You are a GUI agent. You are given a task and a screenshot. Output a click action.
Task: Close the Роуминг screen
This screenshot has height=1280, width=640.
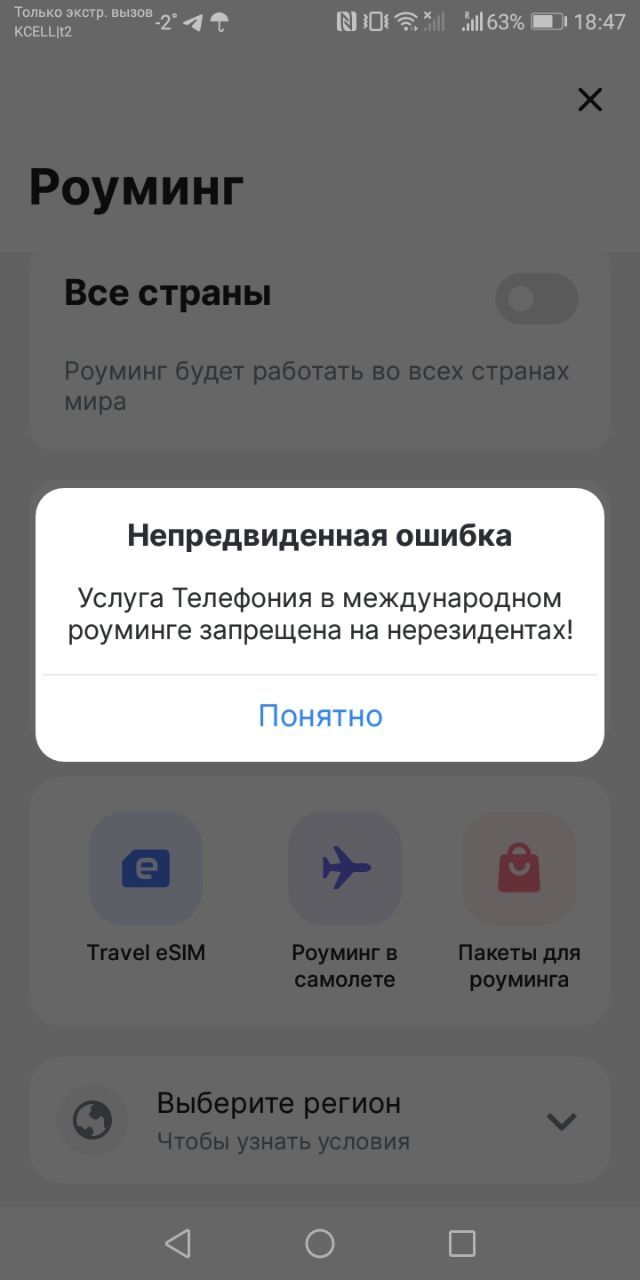coord(590,100)
